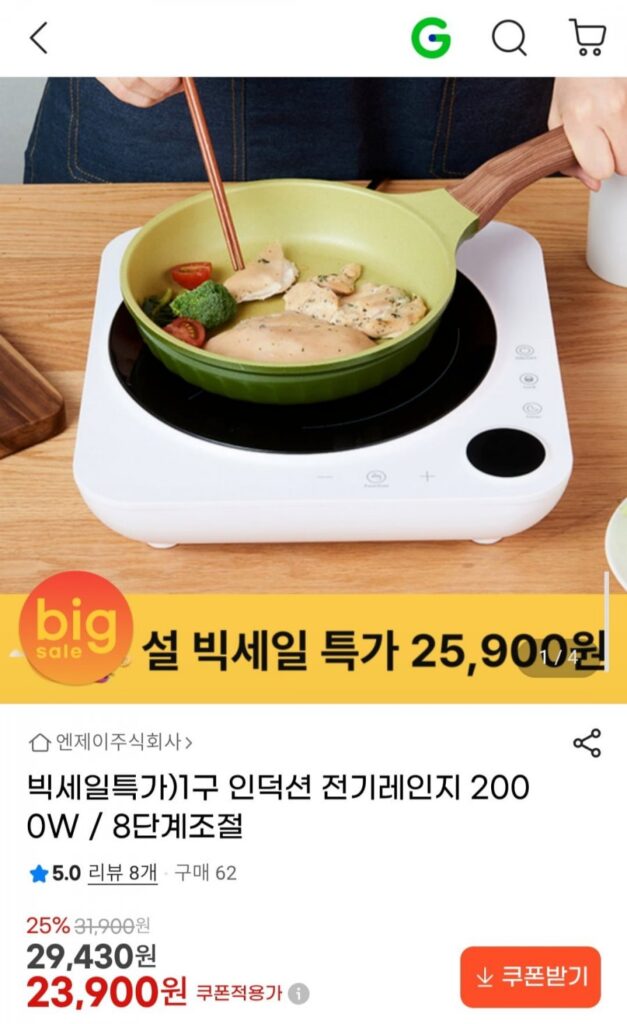The width and height of the screenshot is (627, 1024).
Task: Open the 엔제이주식회사 seller shop
Action: coord(112,742)
